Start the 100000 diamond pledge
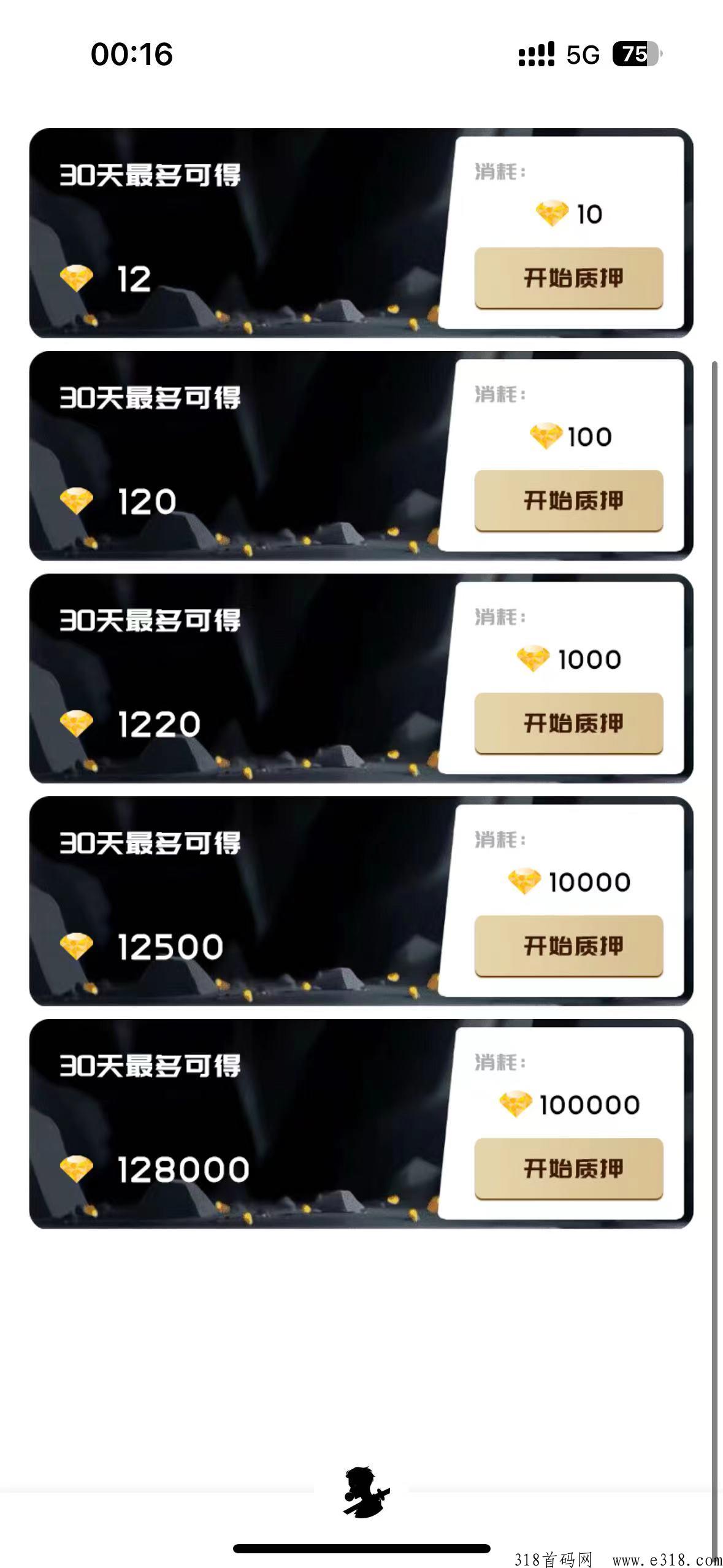 [568, 1169]
